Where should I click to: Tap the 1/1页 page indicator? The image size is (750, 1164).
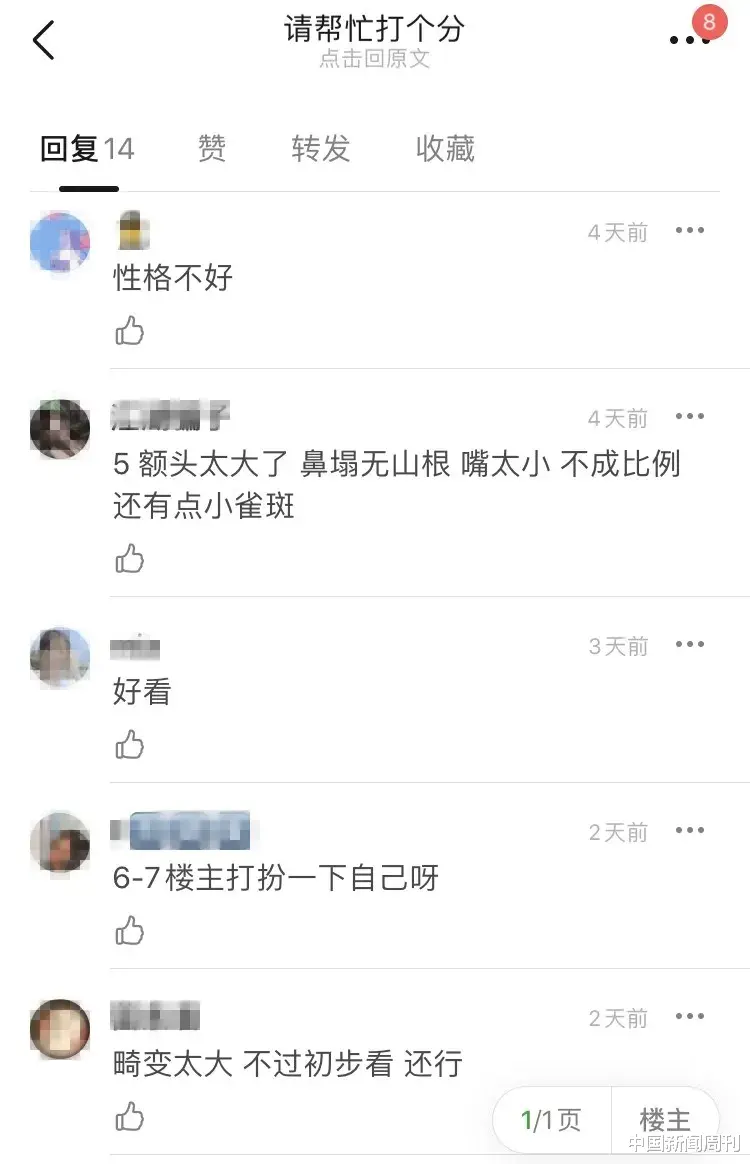[551, 1122]
